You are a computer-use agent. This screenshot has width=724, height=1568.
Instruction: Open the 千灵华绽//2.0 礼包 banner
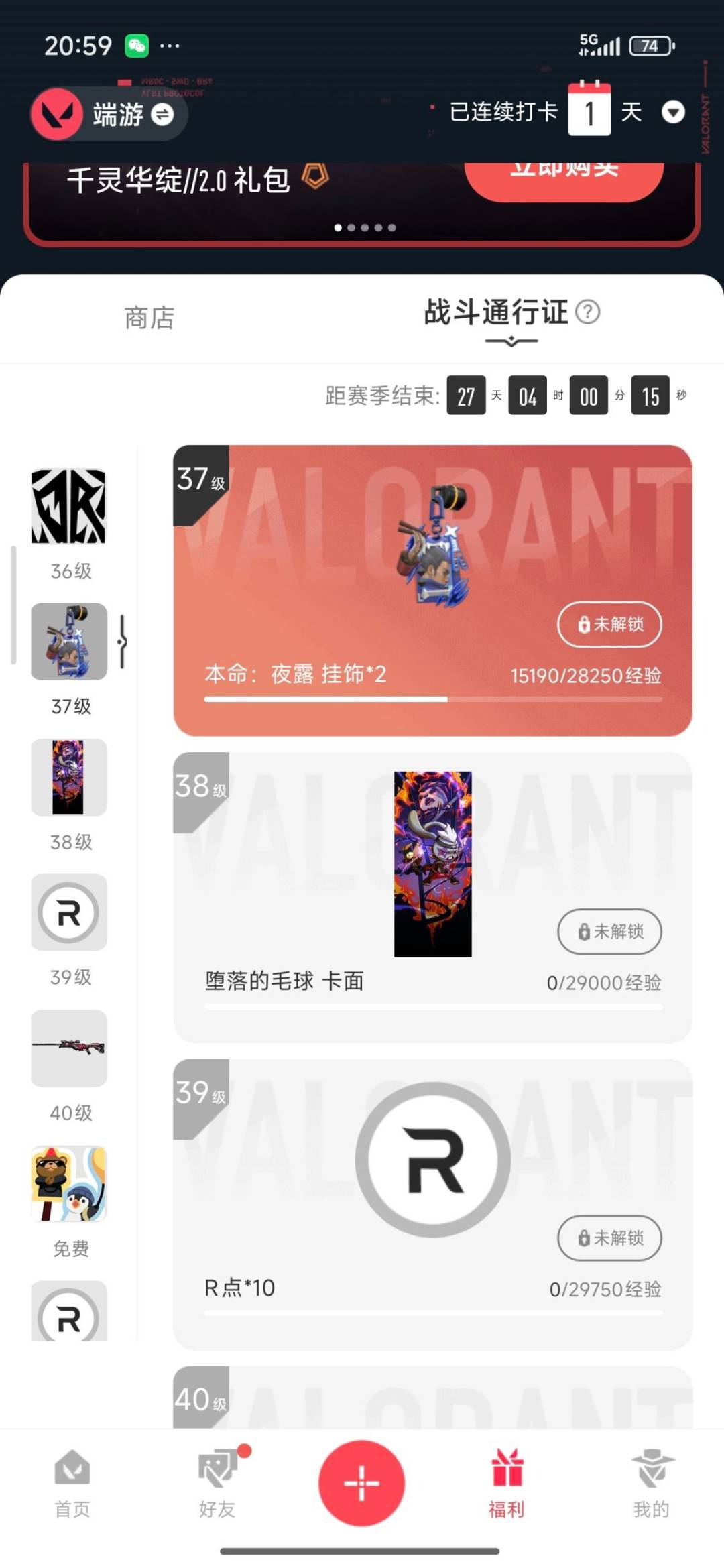pos(178,181)
